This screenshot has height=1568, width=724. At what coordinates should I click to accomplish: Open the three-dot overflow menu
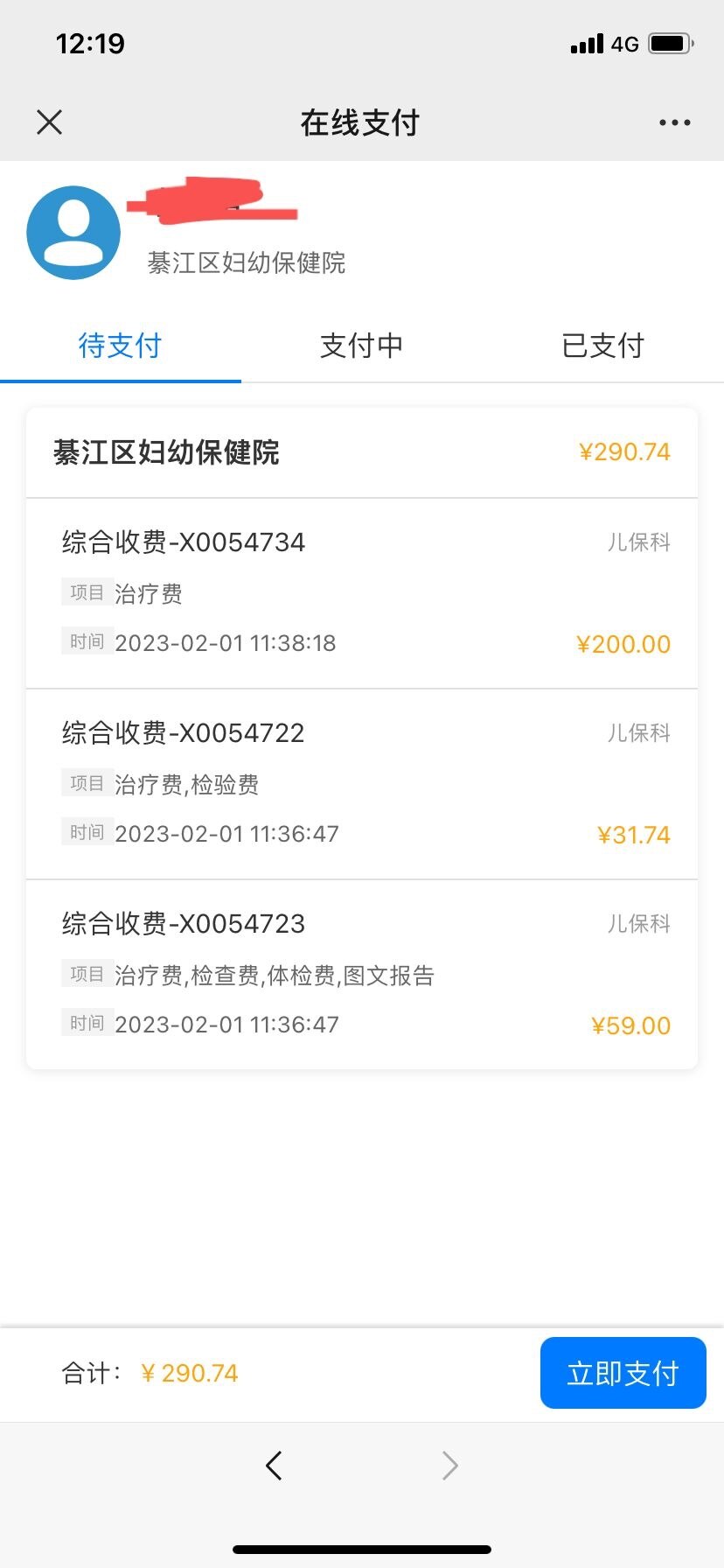pyautogui.click(x=674, y=122)
